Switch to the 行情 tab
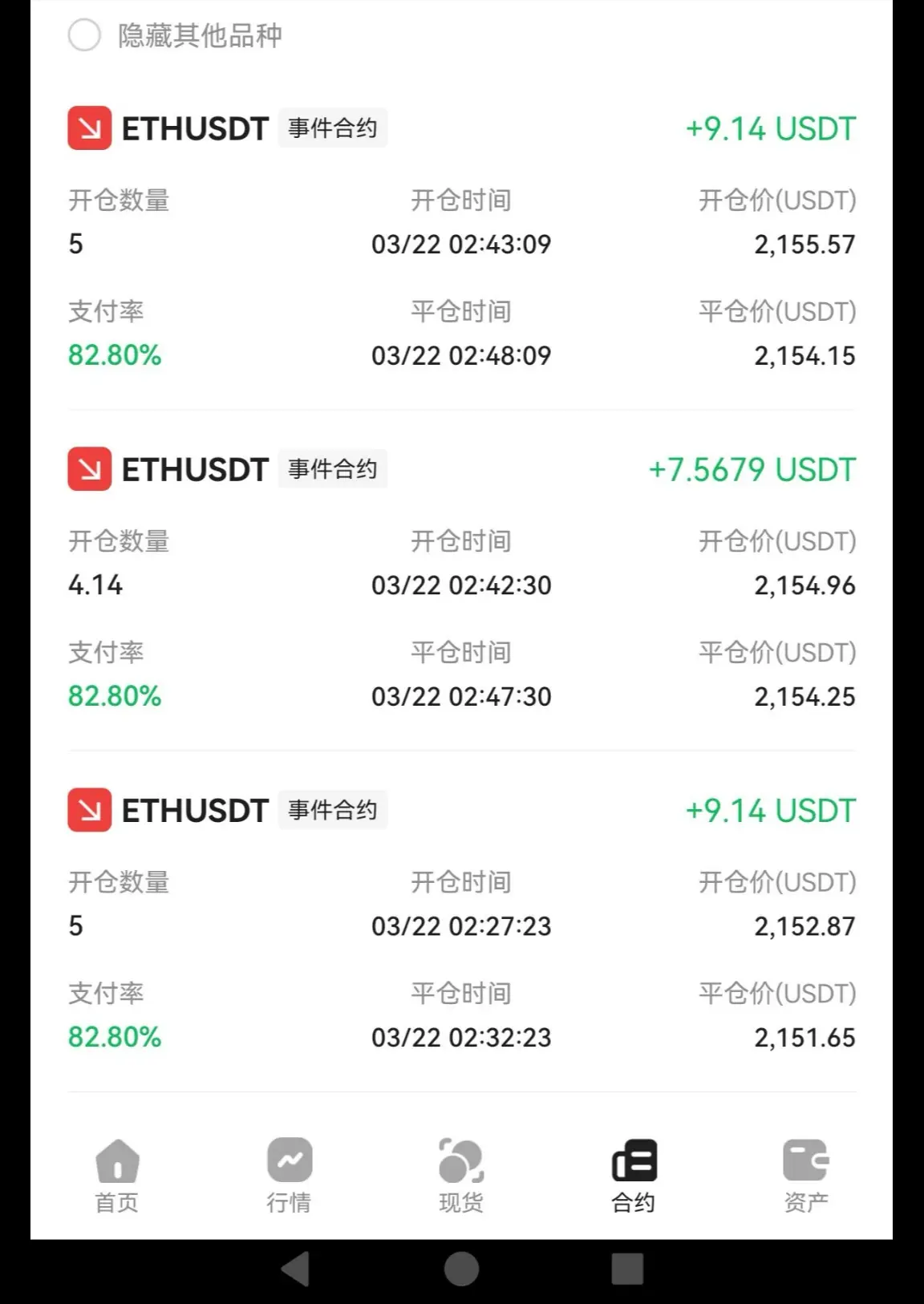924x1304 pixels. point(290,1174)
